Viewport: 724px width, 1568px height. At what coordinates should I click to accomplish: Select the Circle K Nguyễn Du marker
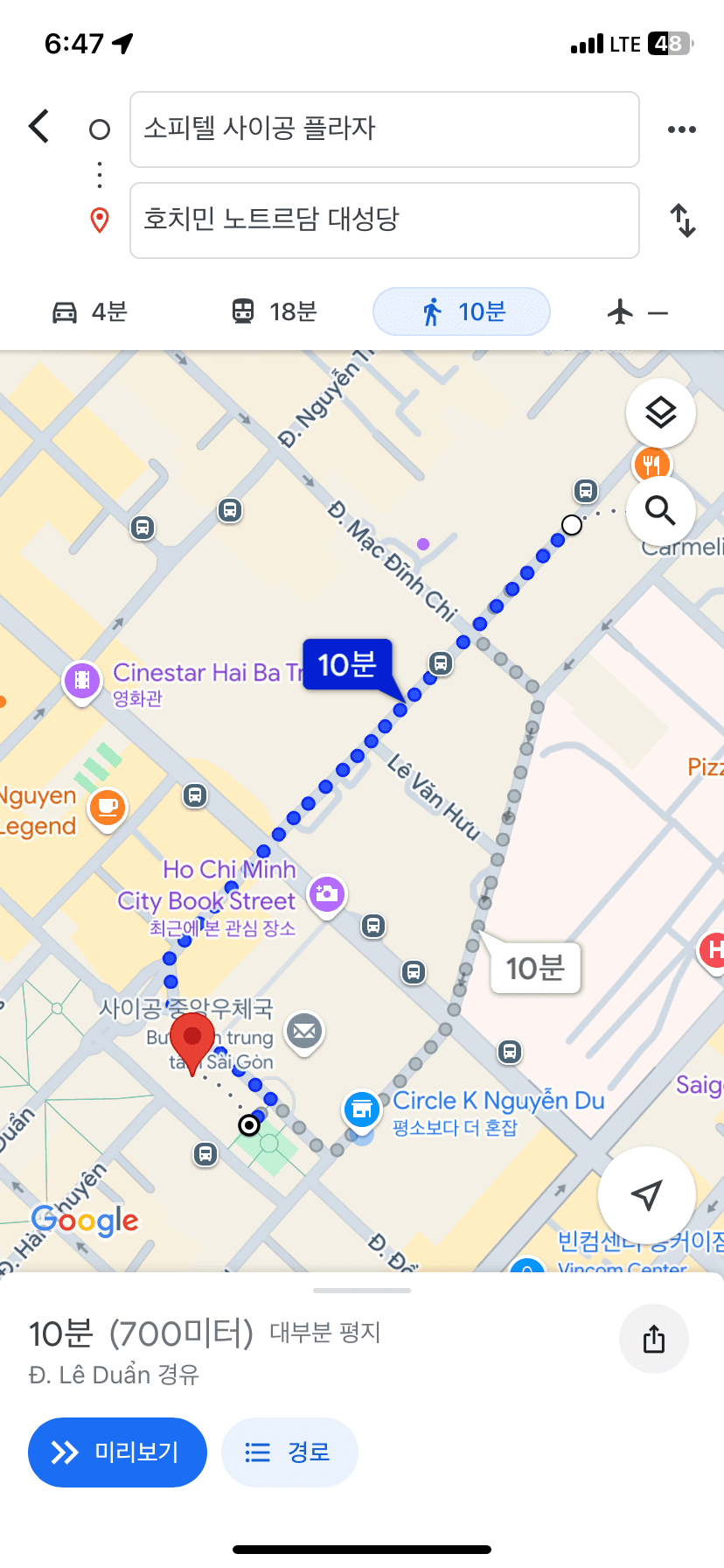pyautogui.click(x=361, y=1109)
